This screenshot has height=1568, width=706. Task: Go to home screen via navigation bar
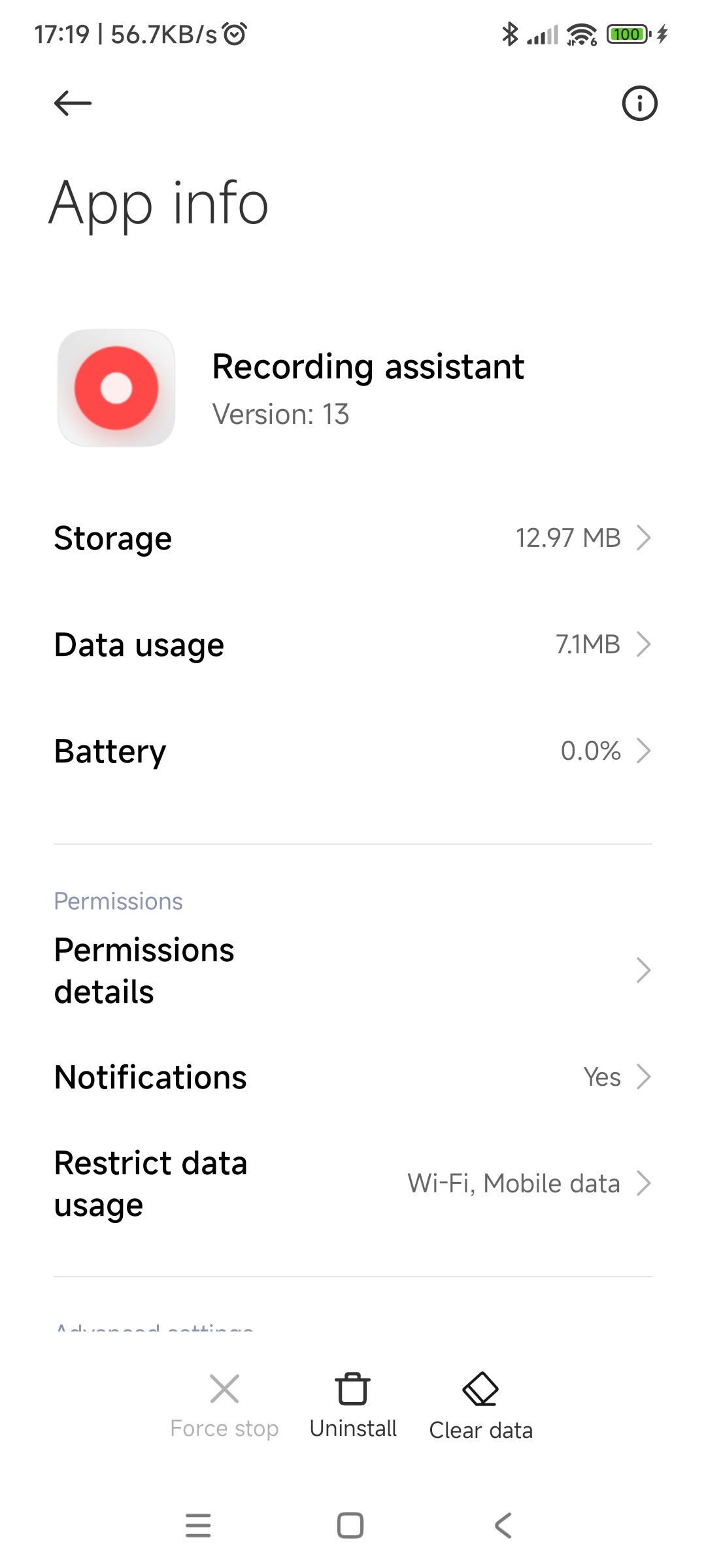[x=350, y=1526]
